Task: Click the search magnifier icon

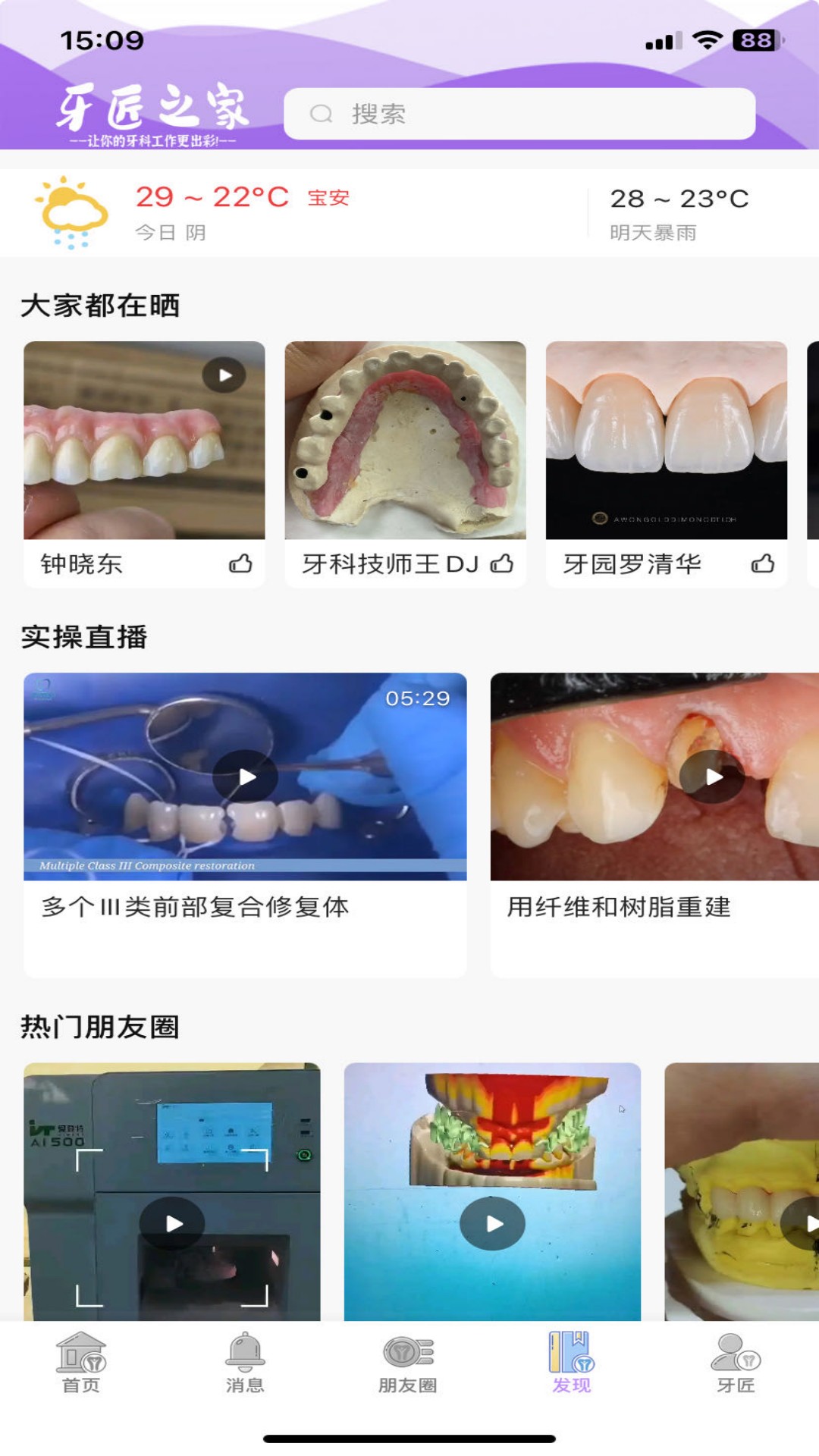Action: [322, 114]
